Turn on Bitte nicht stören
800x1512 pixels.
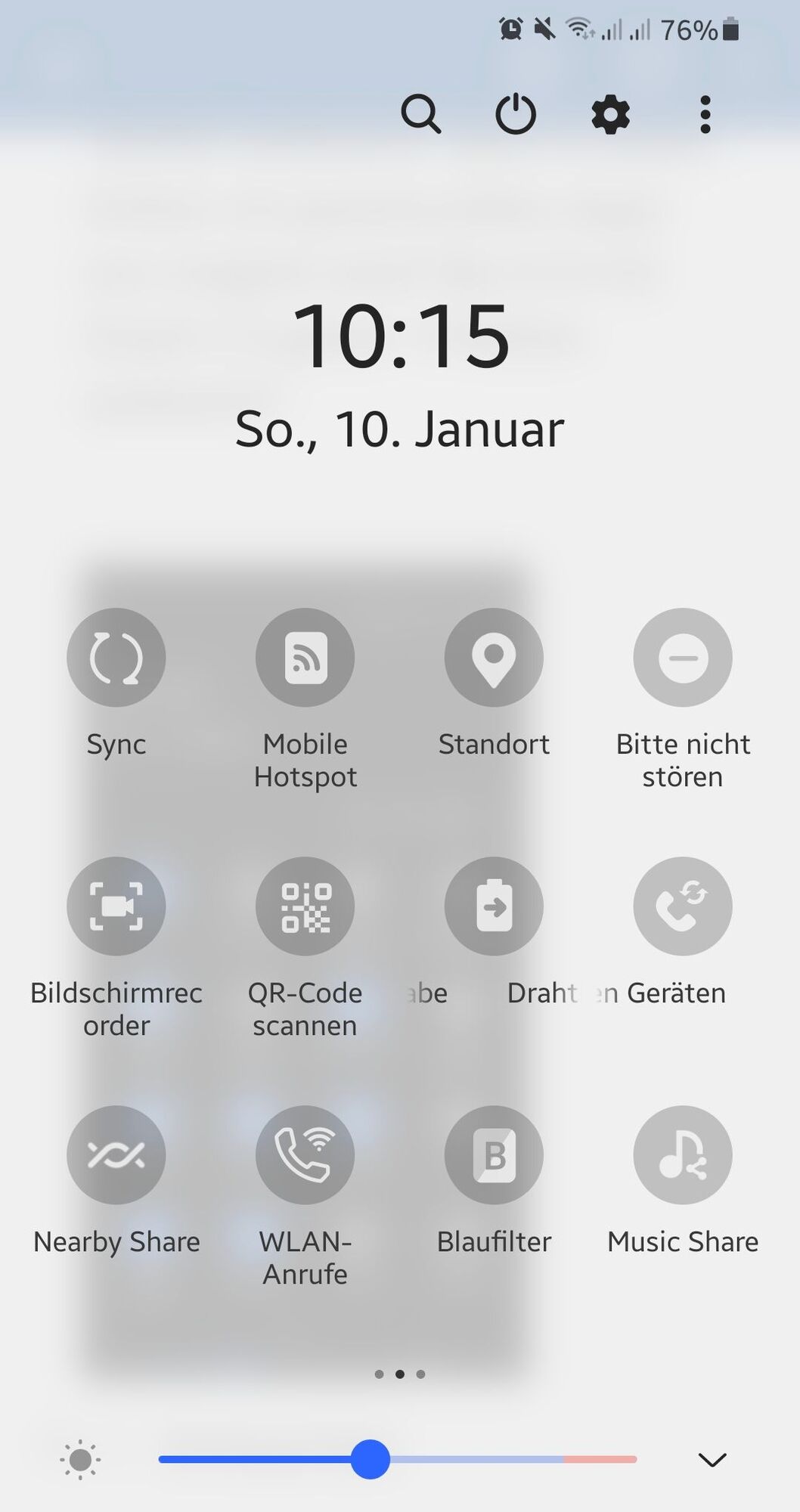(683, 657)
